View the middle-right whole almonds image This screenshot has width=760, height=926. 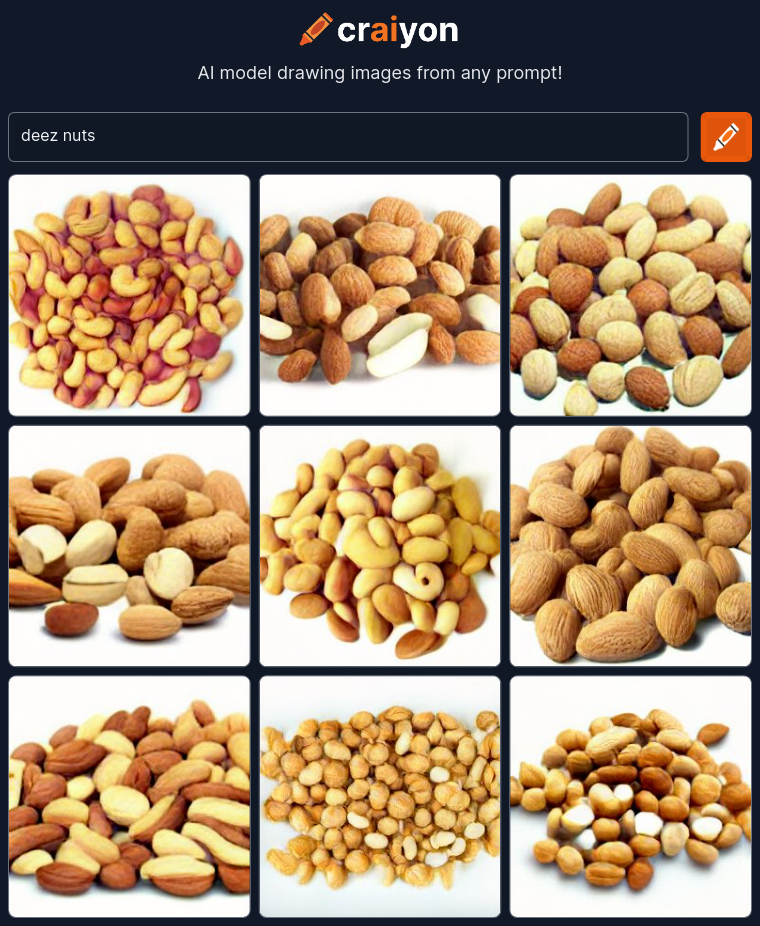[630, 545]
